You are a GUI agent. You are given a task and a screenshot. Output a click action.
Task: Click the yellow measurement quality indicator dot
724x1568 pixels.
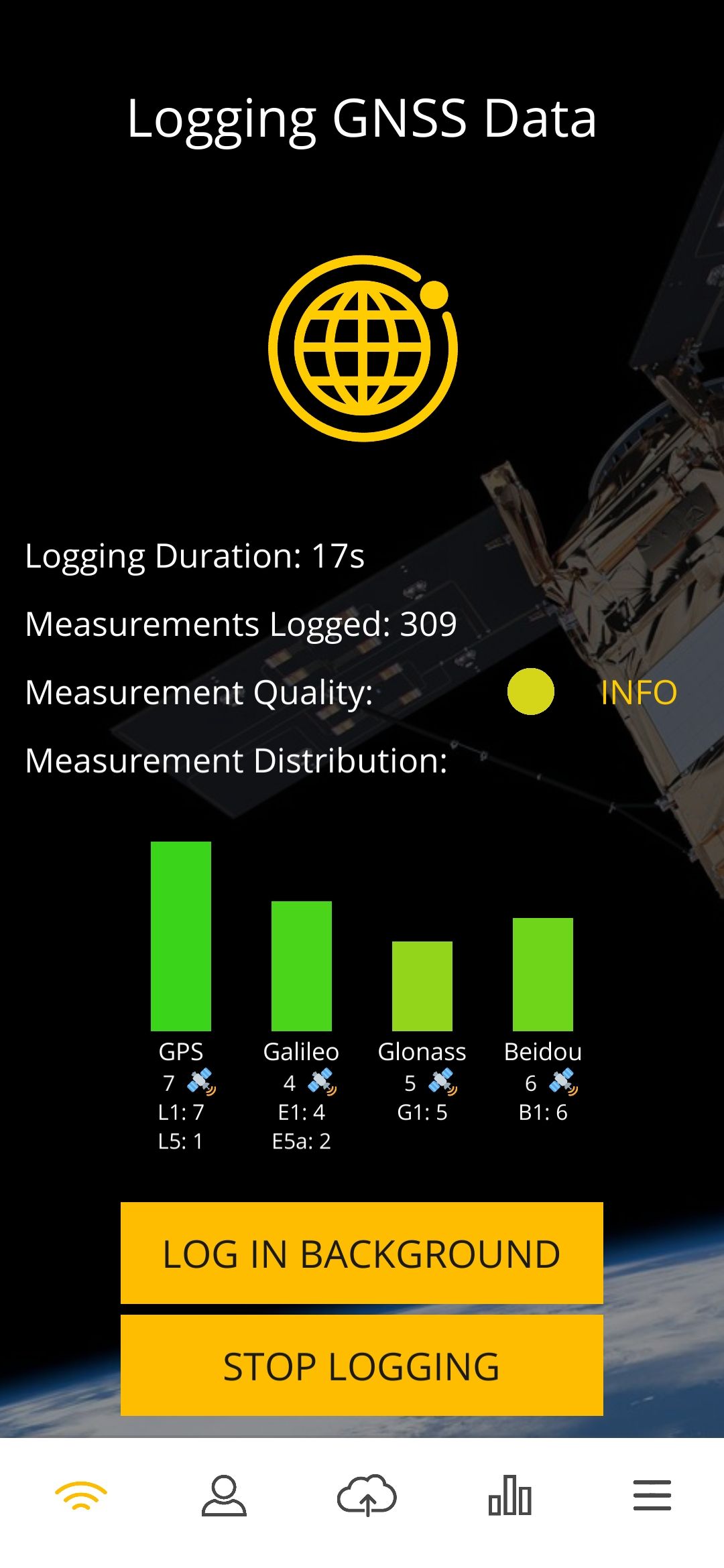(530, 692)
